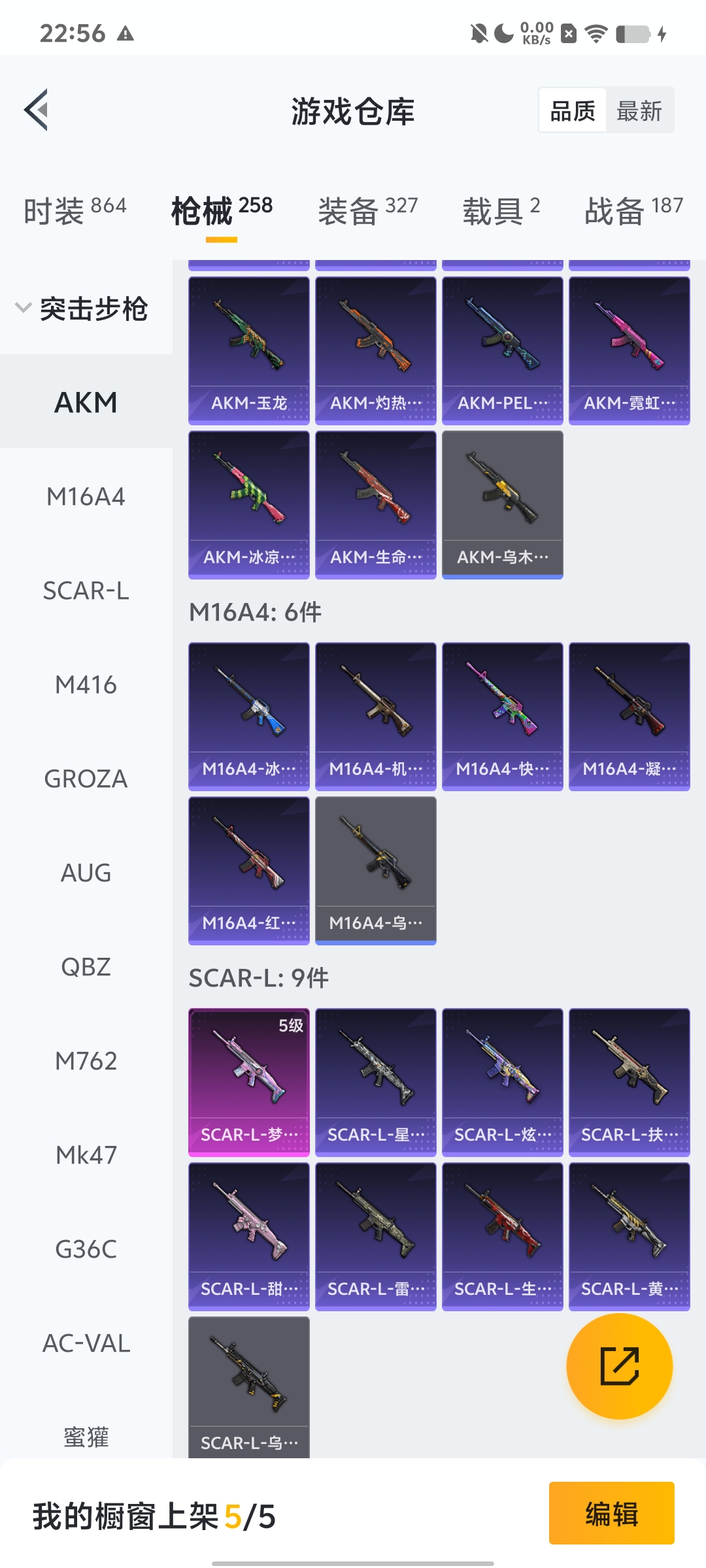
Task: Switch to the 战备 tab
Action: coord(633,210)
